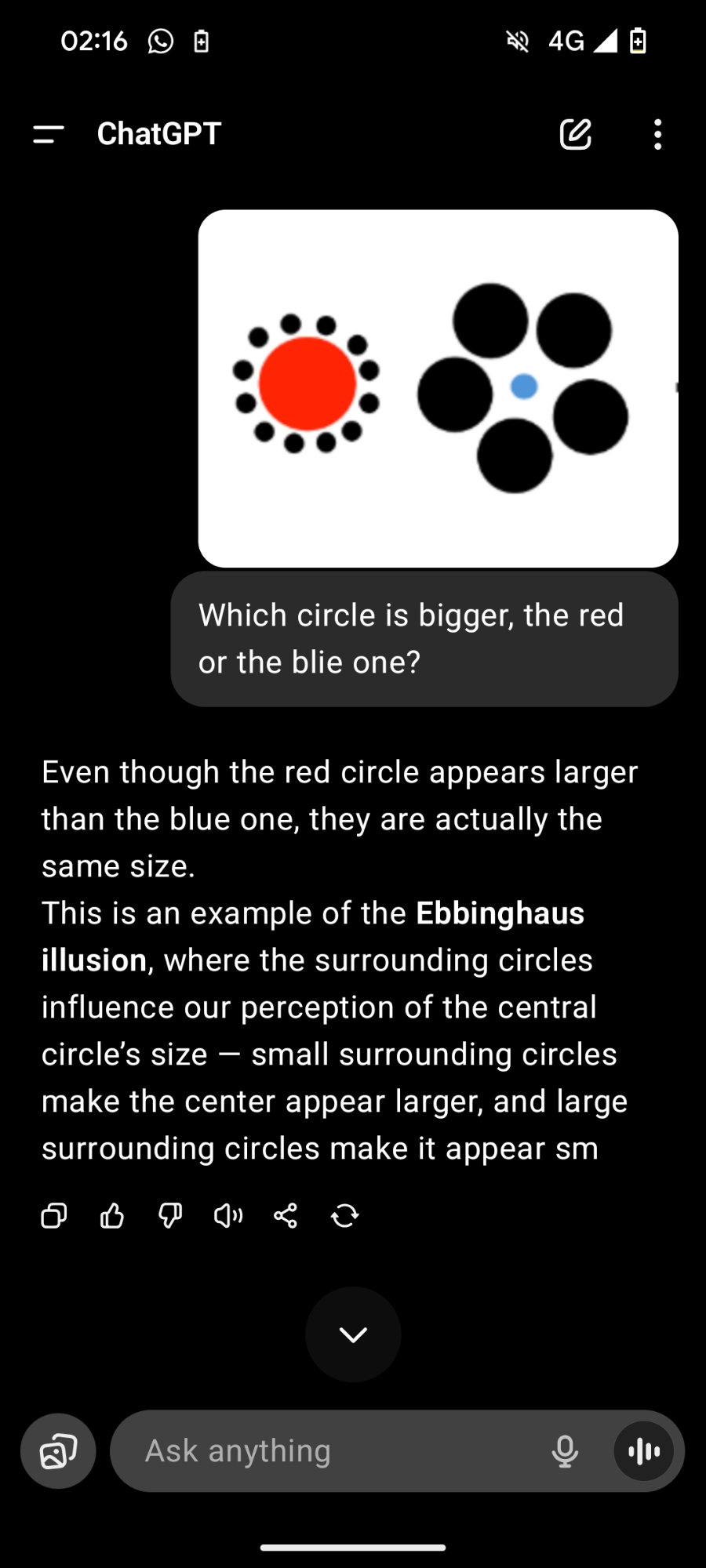The width and height of the screenshot is (706, 1568).
Task: Regenerate the response
Action: (x=344, y=1216)
